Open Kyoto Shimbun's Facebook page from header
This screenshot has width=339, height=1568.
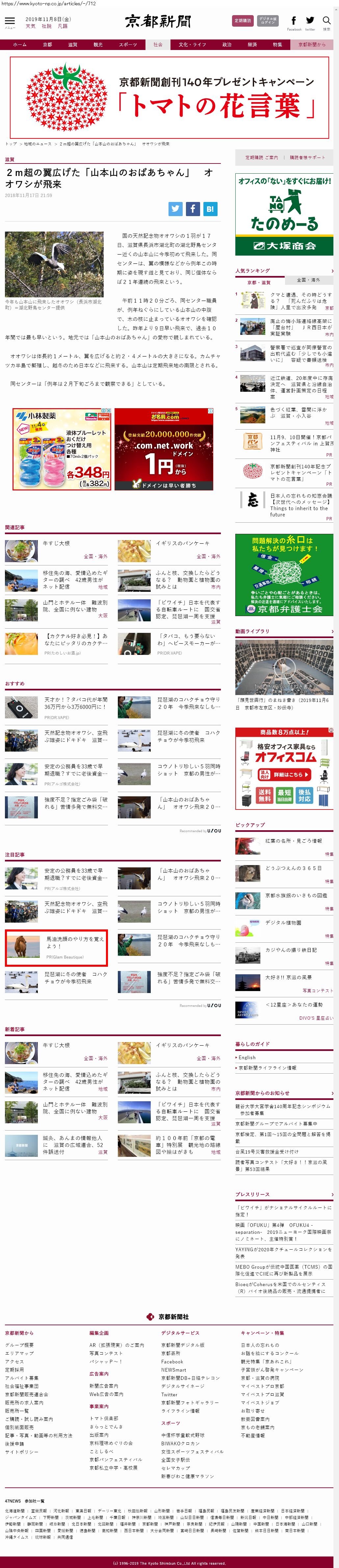click(x=294, y=22)
